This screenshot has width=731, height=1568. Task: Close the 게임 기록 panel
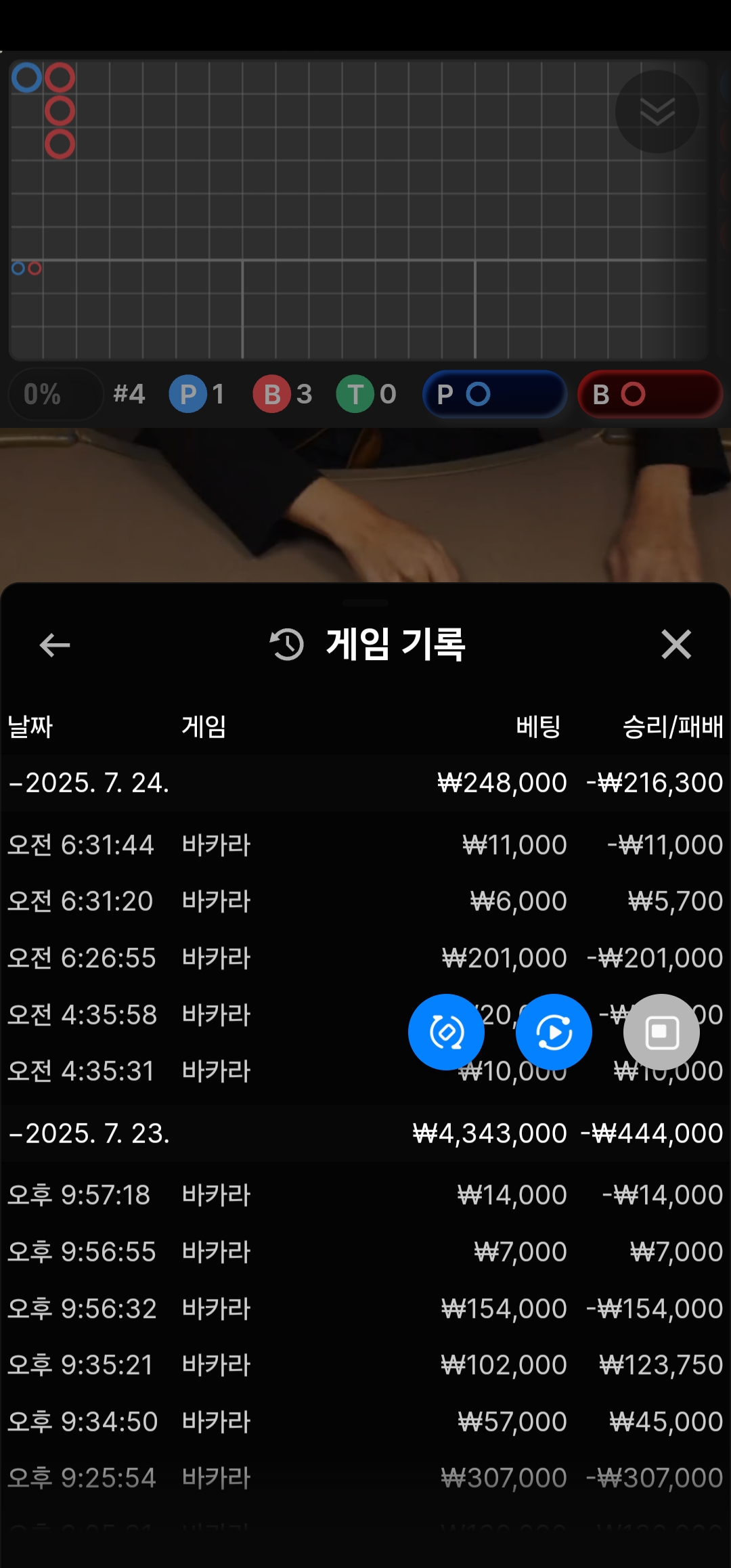pyautogui.click(x=675, y=645)
